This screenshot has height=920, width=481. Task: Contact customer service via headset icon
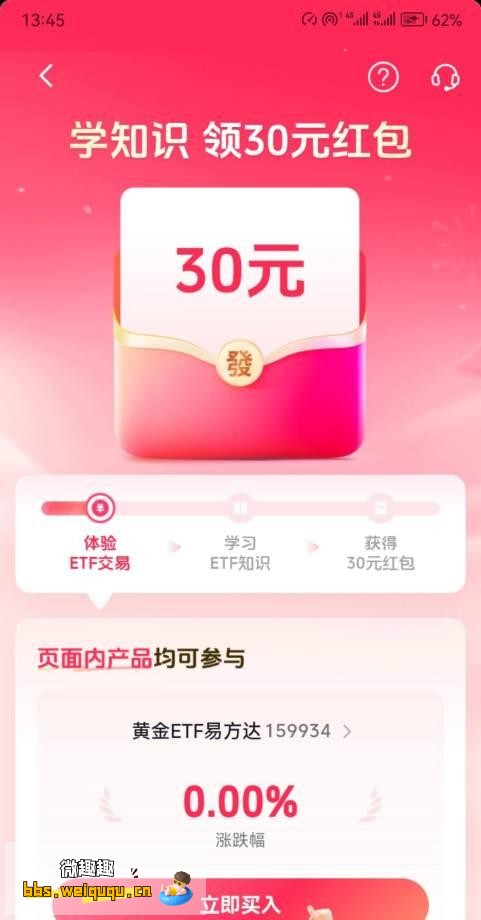pos(445,77)
